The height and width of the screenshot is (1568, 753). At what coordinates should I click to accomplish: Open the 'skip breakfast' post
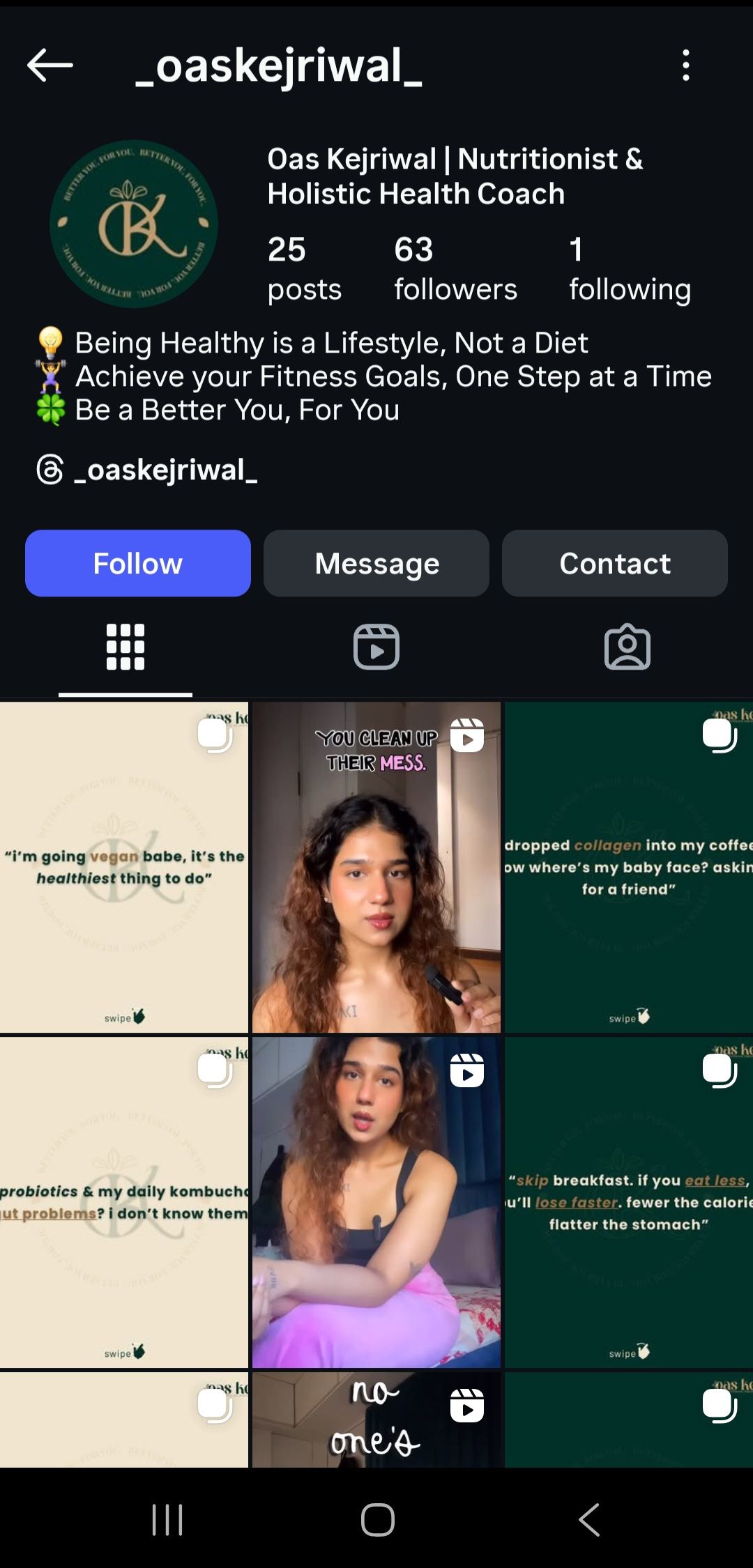tap(628, 1202)
